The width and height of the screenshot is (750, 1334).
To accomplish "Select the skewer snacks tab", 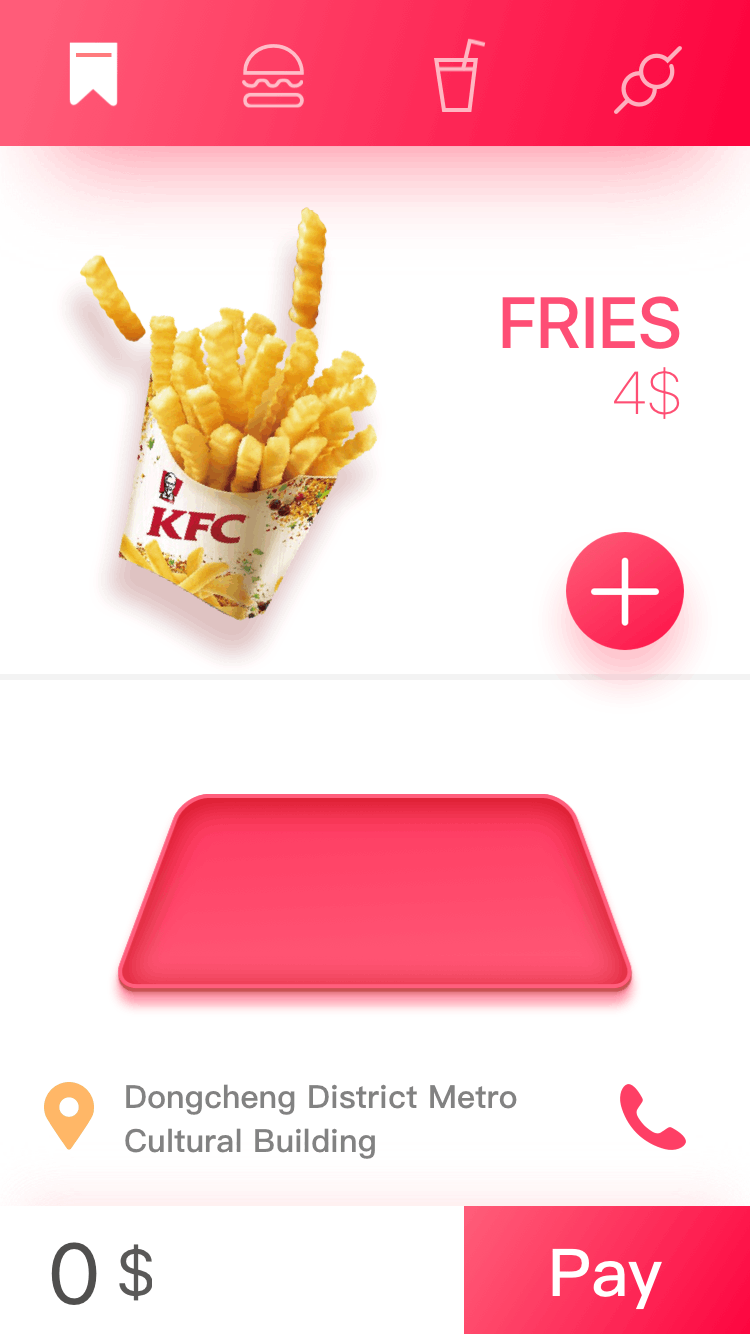I will pos(648,78).
